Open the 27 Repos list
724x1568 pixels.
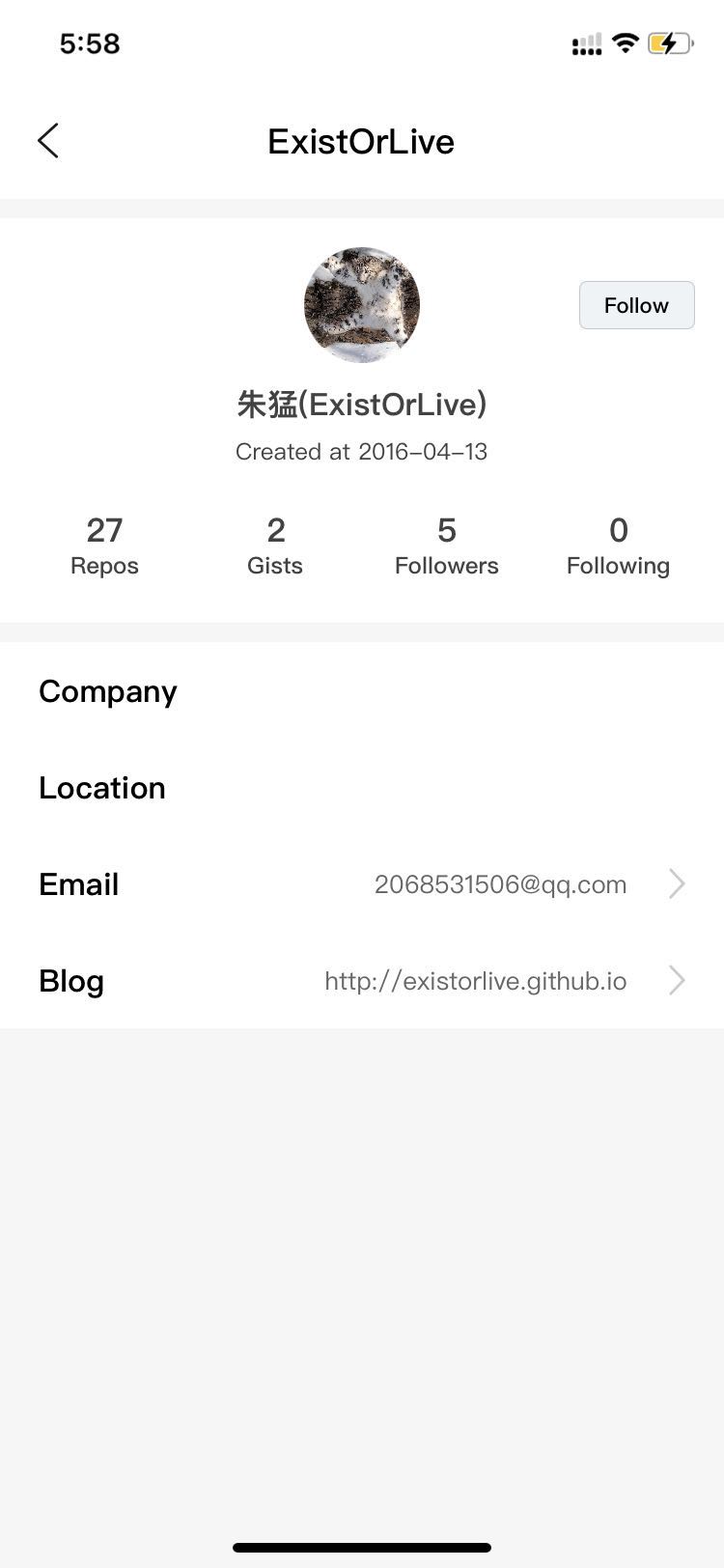click(x=104, y=546)
